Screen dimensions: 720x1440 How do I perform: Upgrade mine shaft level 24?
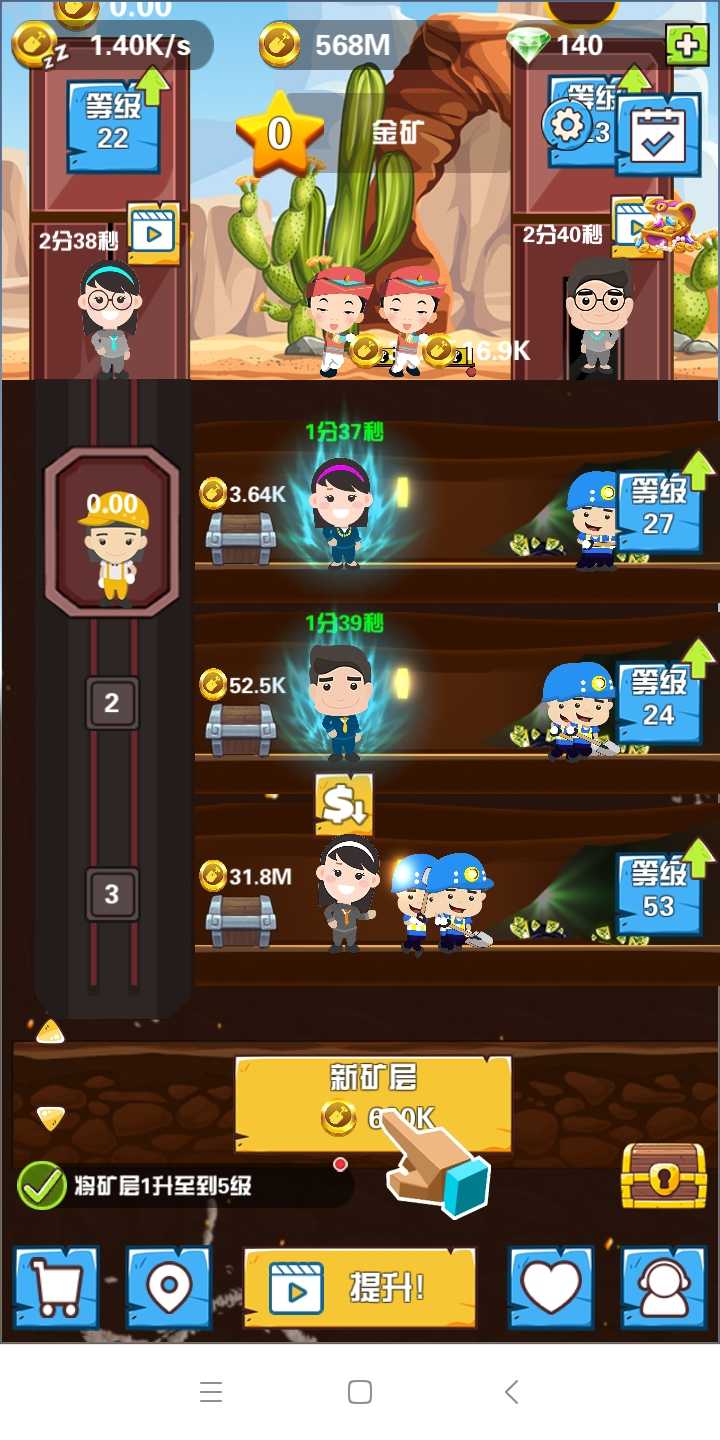click(658, 700)
